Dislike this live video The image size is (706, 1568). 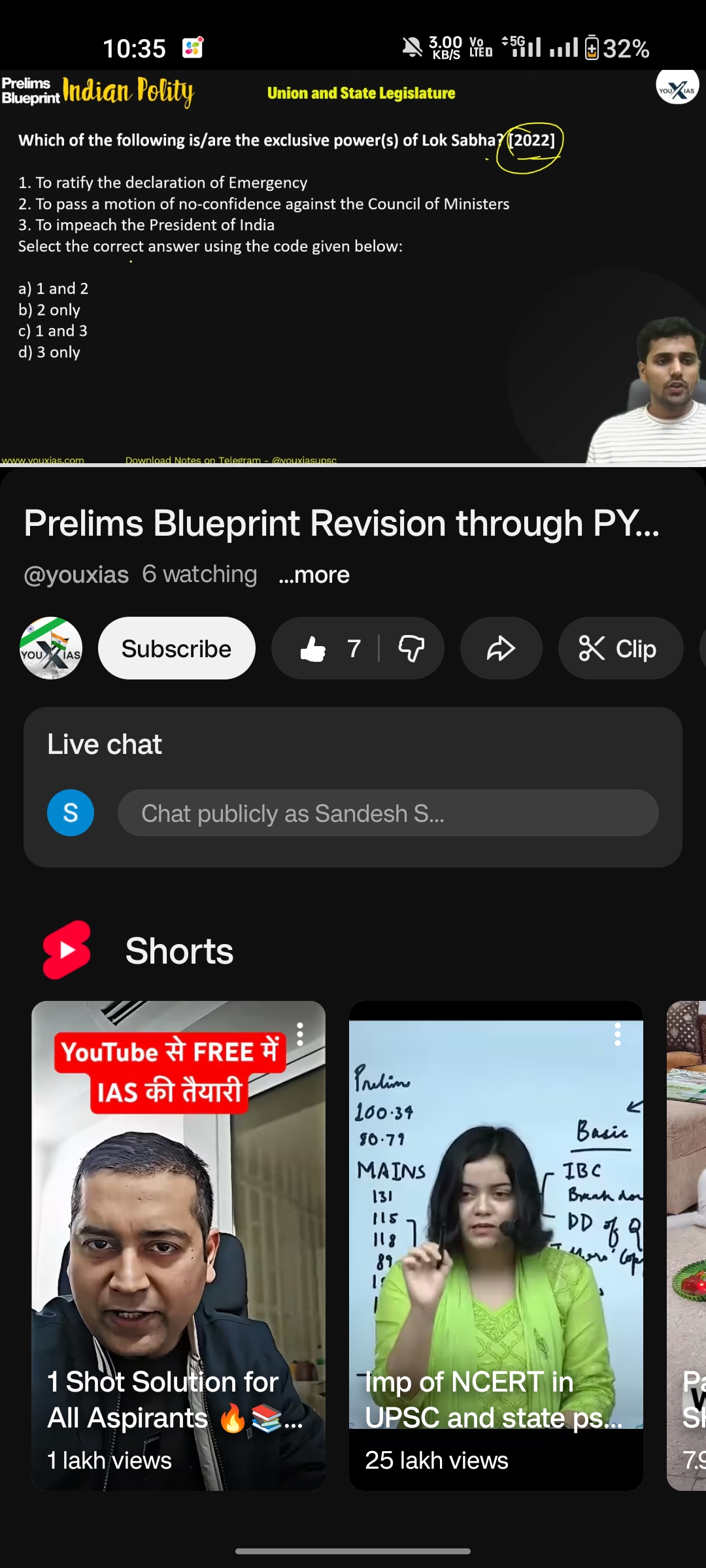[x=412, y=648]
